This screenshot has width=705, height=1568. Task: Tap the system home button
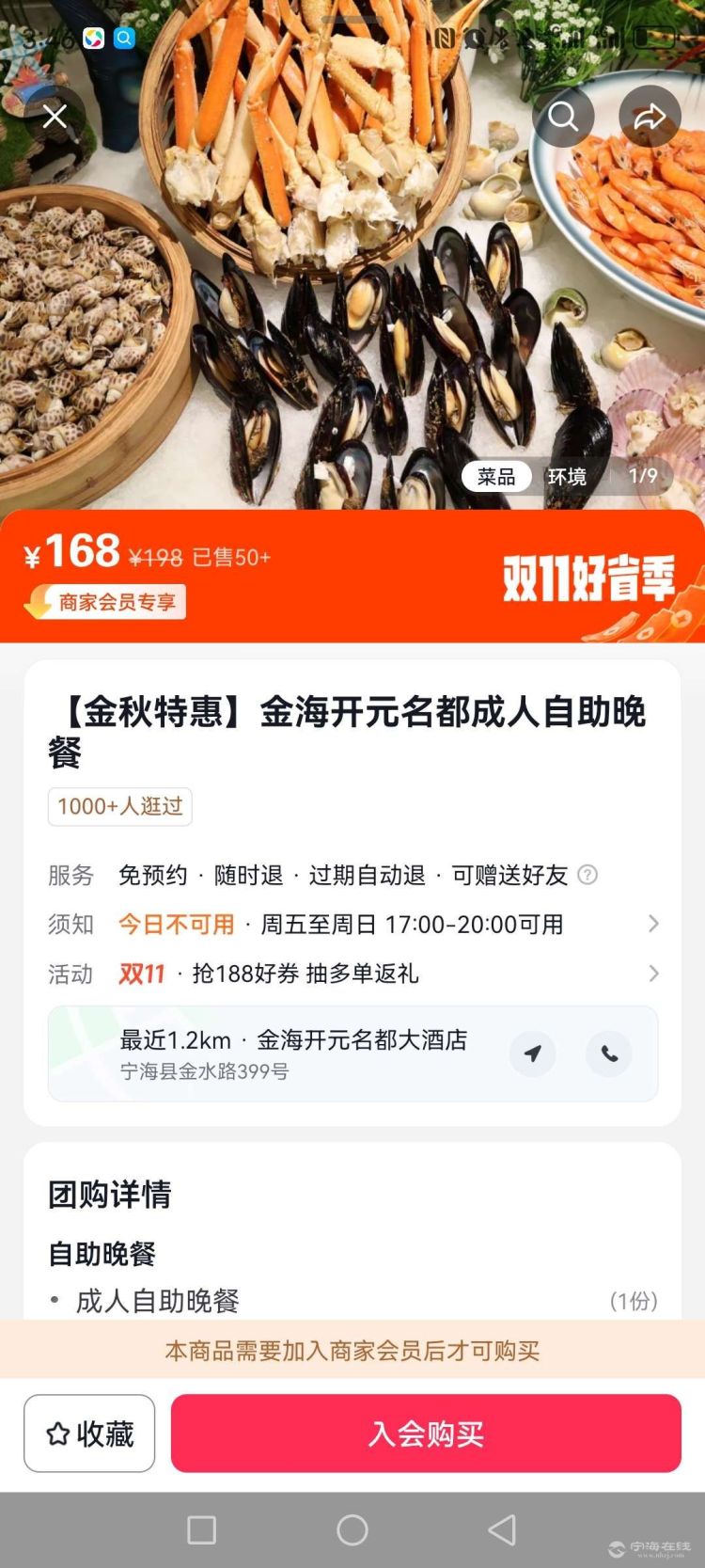tap(352, 1529)
